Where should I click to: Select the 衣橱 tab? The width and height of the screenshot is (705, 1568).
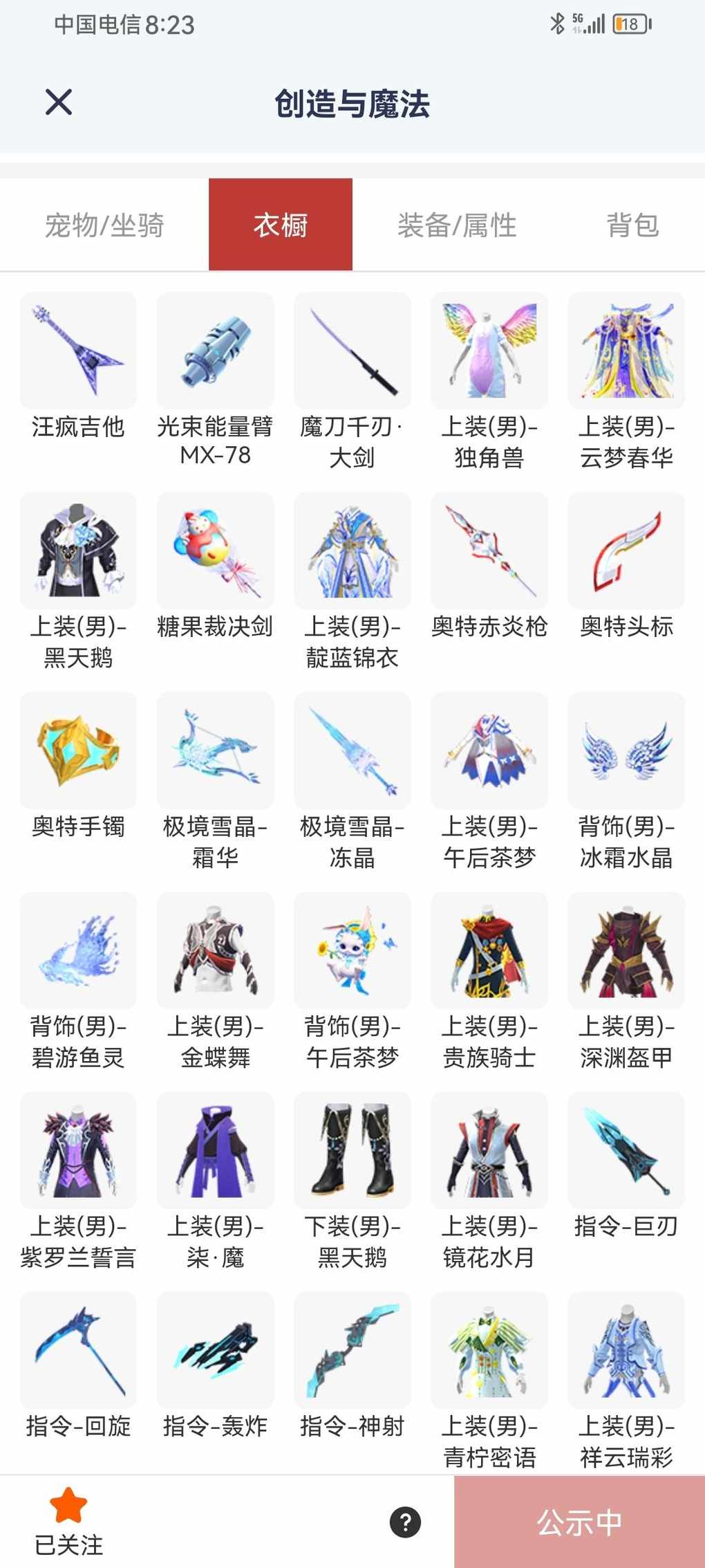coord(281,225)
